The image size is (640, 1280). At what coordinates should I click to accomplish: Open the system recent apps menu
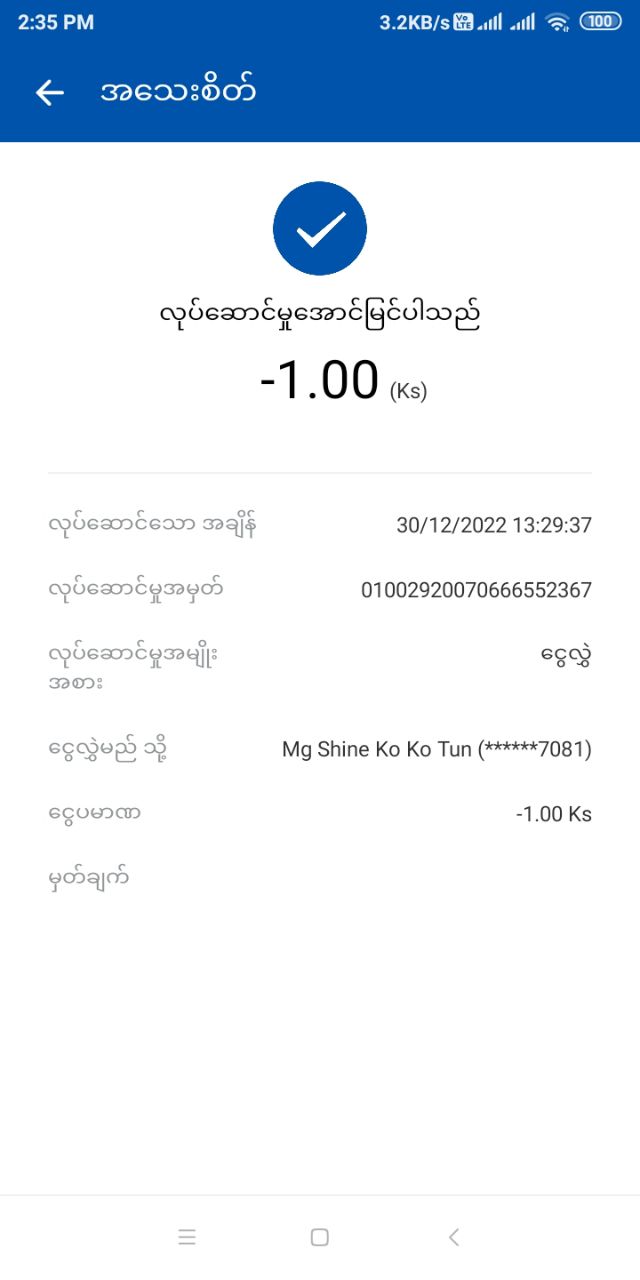(x=187, y=1237)
